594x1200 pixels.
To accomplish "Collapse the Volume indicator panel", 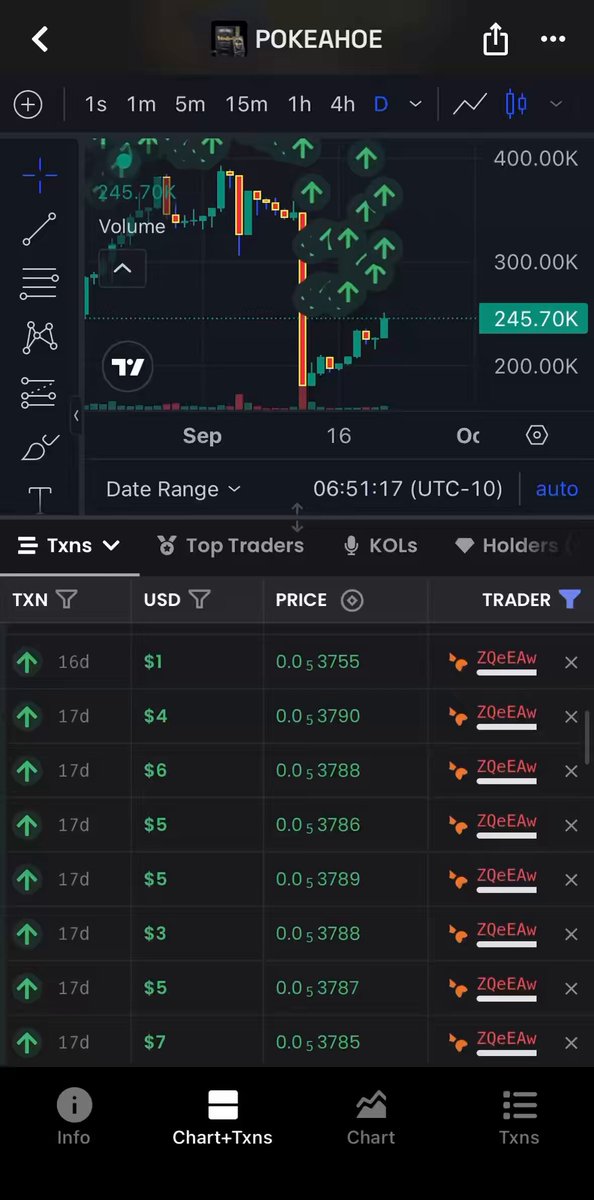I will click(x=123, y=268).
